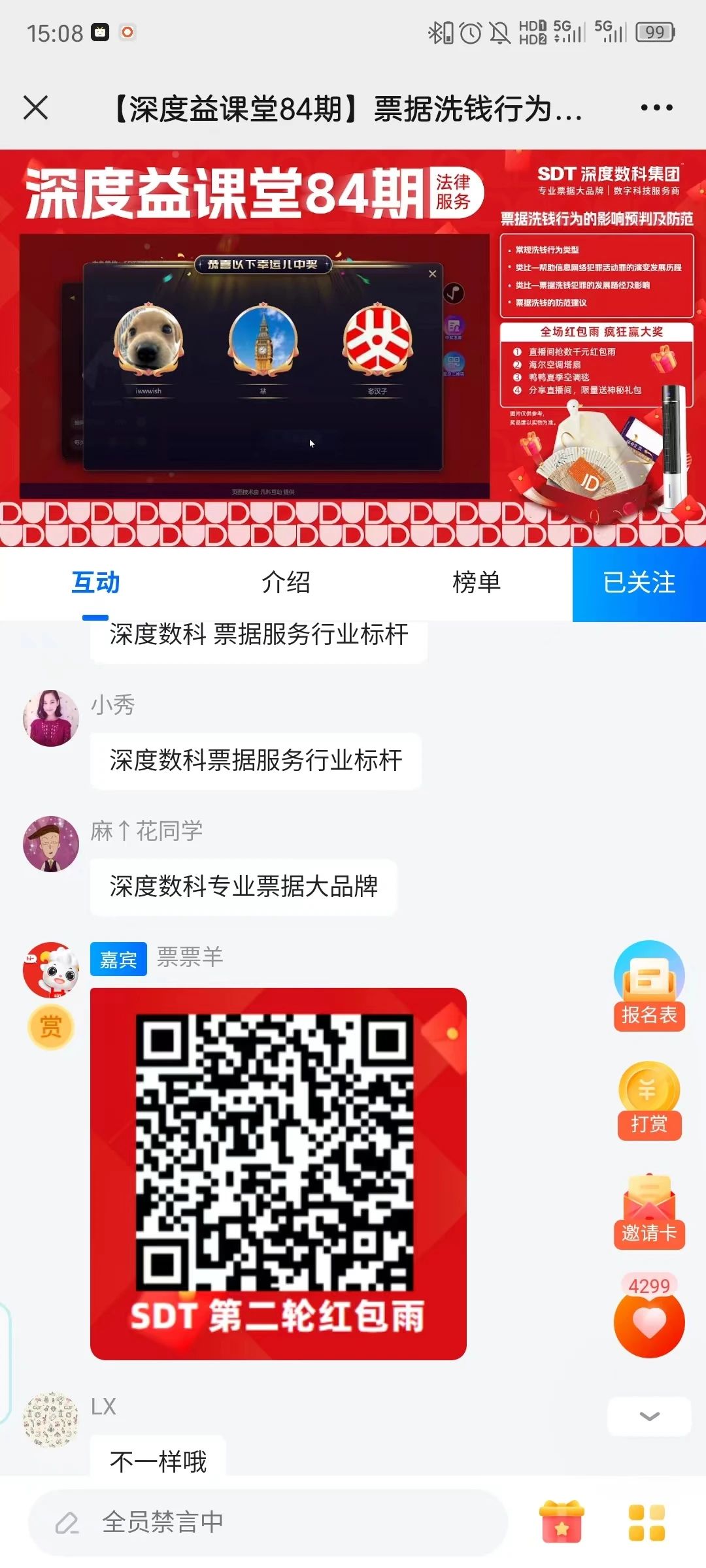Screen dimensions: 706x1568
Task: Collapse the floating side buttons with the chevron
Action: pos(649,1416)
